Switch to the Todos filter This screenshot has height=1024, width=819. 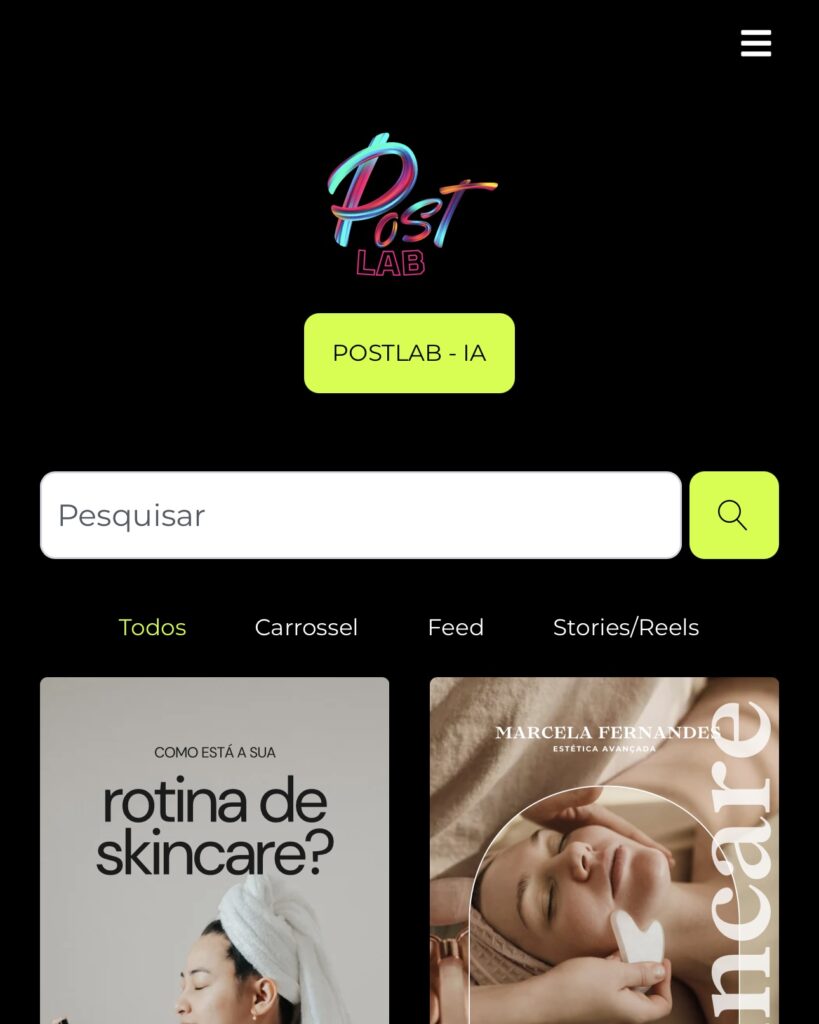click(x=152, y=627)
